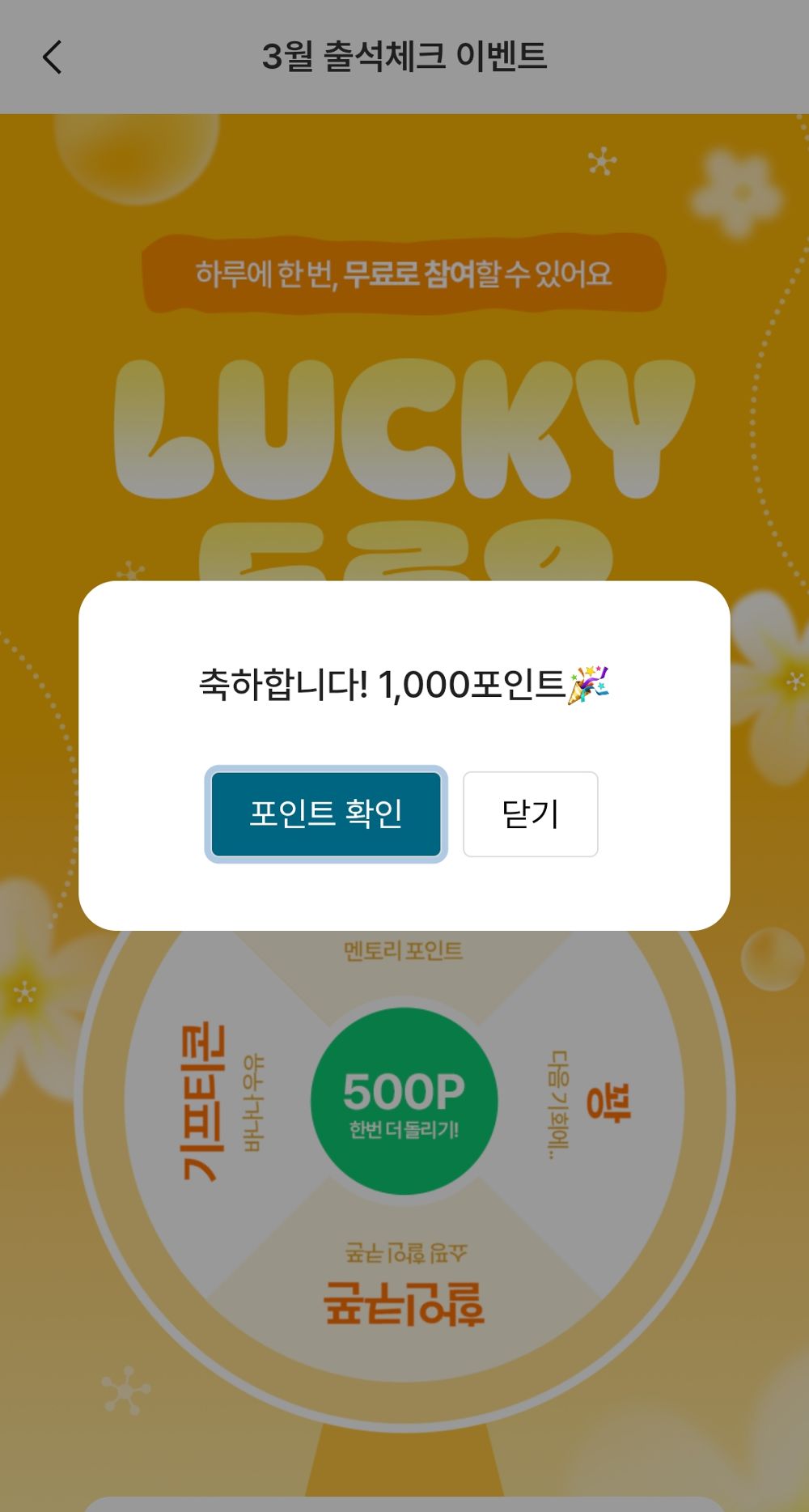Select the 멘토리 포인트 wheel segment
Image resolution: width=809 pixels, height=1512 pixels.
(x=404, y=953)
